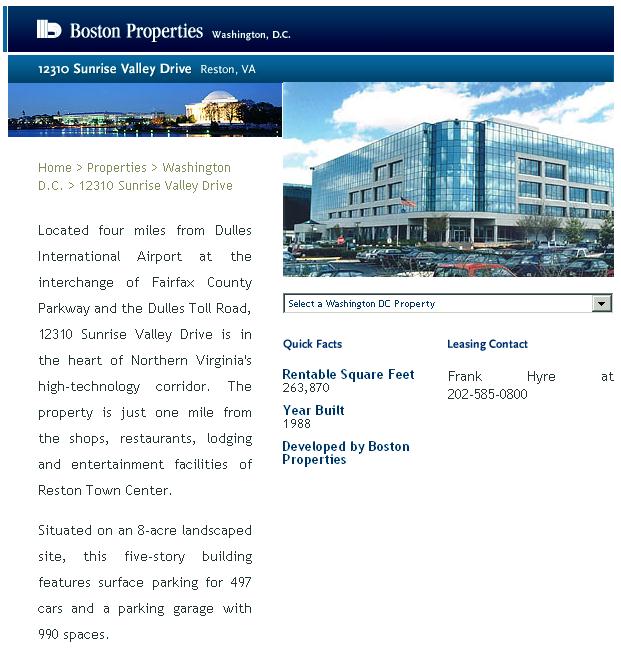621x648 pixels.
Task: Open the Home breadcrumb link
Action: tap(54, 168)
